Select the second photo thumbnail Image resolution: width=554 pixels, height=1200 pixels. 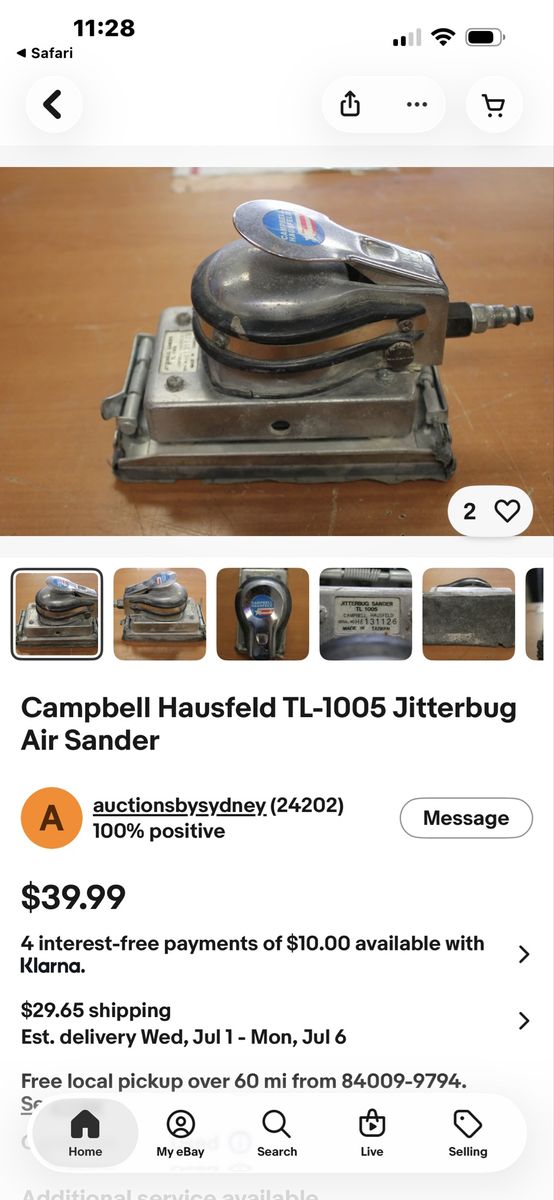160,614
